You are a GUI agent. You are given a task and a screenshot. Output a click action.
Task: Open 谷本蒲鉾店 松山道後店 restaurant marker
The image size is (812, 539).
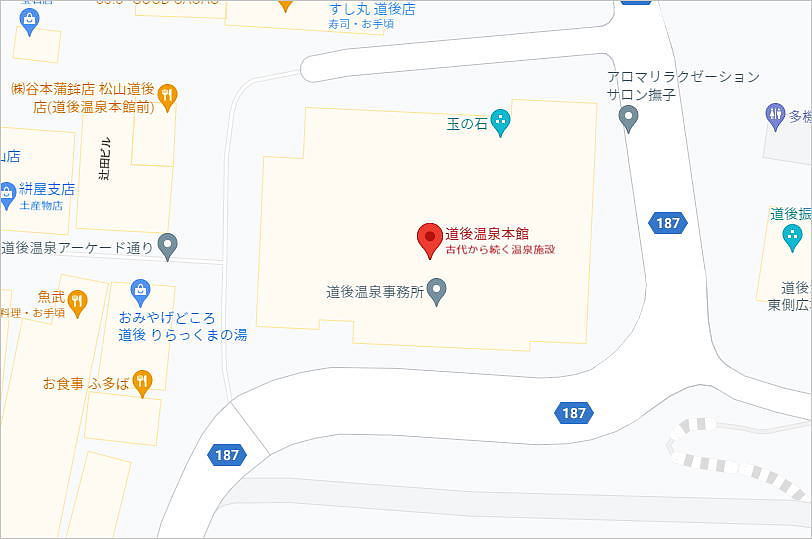(x=167, y=95)
